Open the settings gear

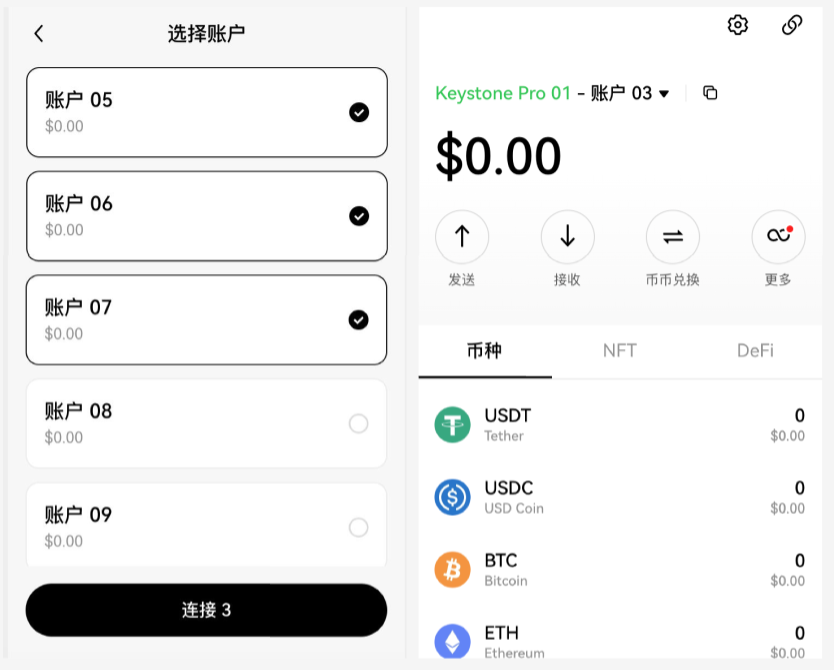pos(738,25)
